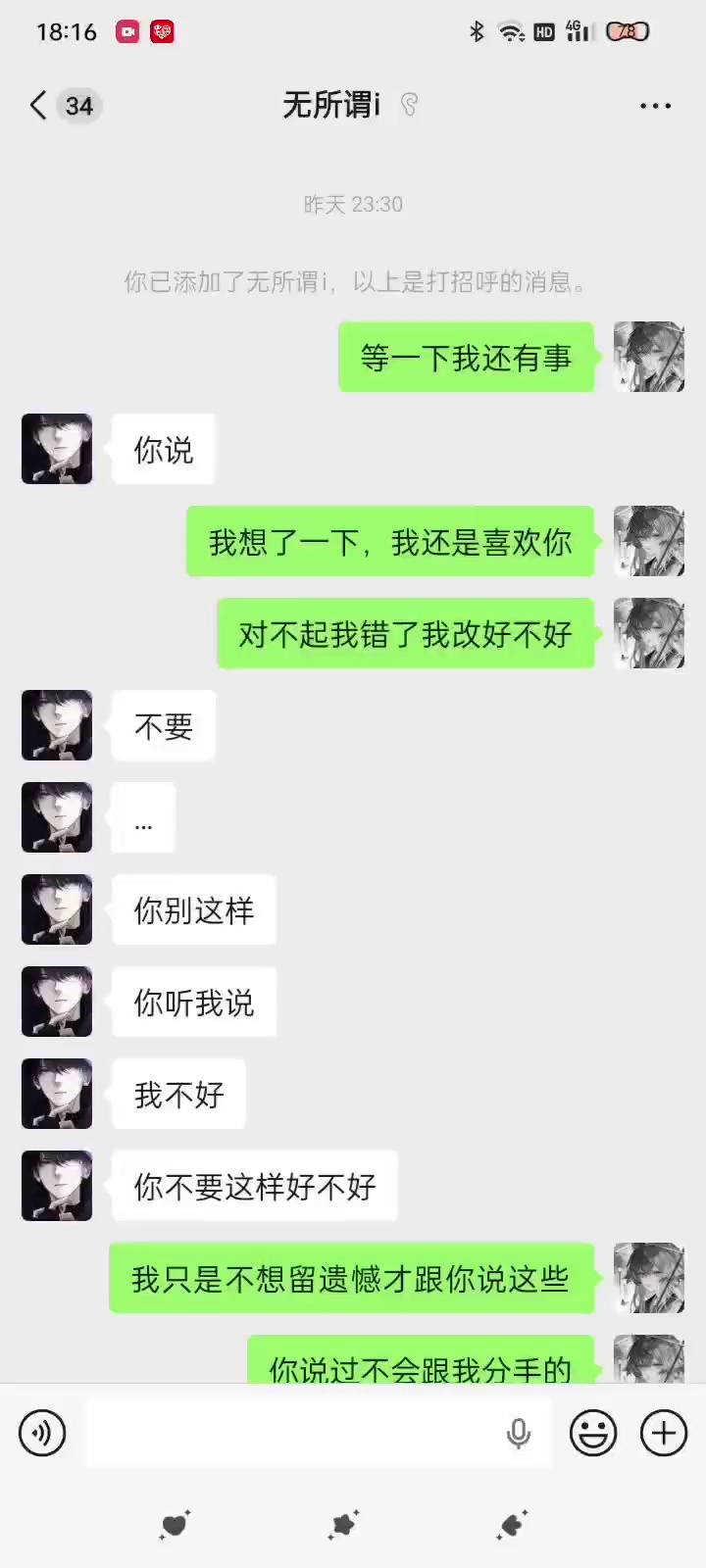Go back to the chat list
706x1568 pixels.
click(39, 105)
